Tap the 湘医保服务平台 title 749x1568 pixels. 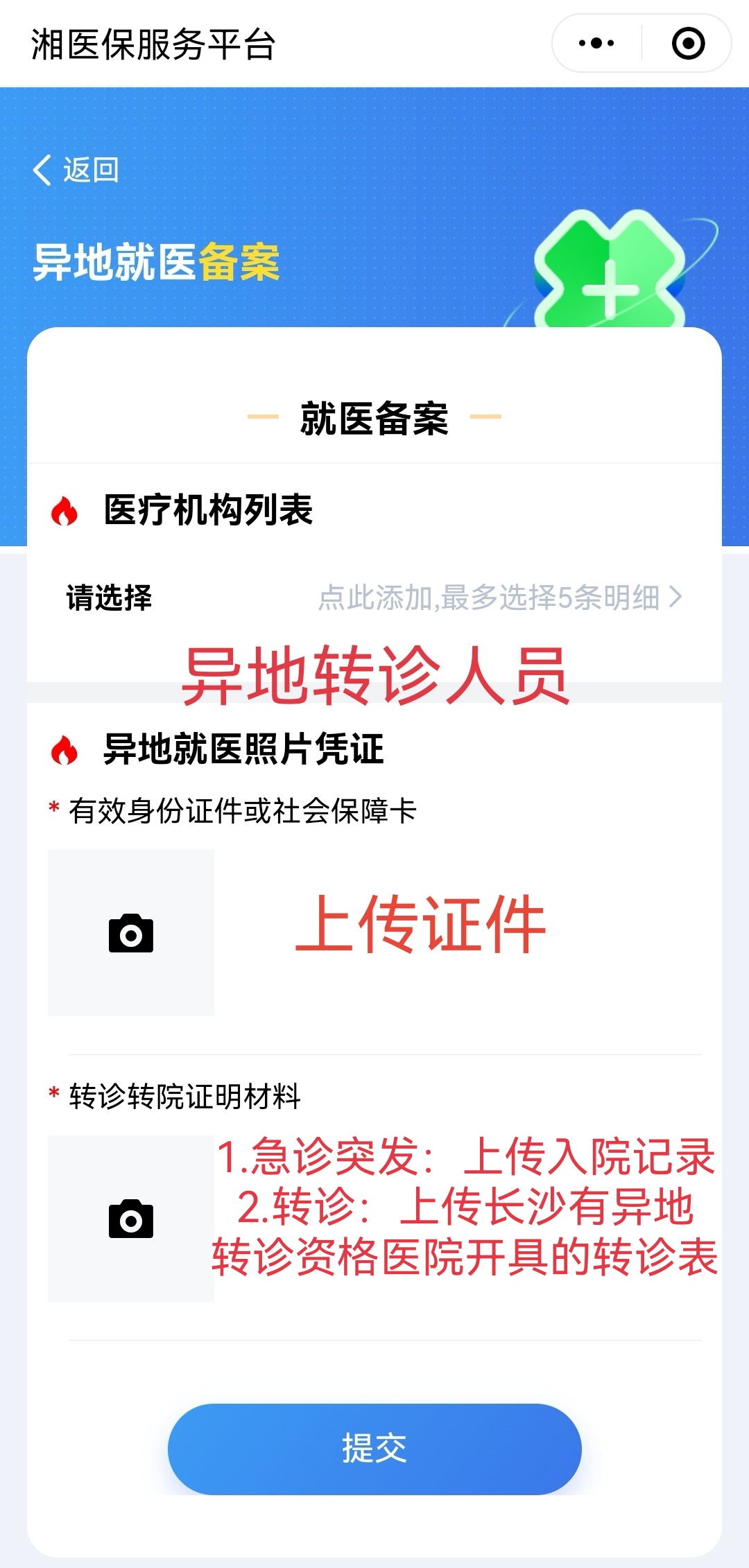tap(153, 43)
